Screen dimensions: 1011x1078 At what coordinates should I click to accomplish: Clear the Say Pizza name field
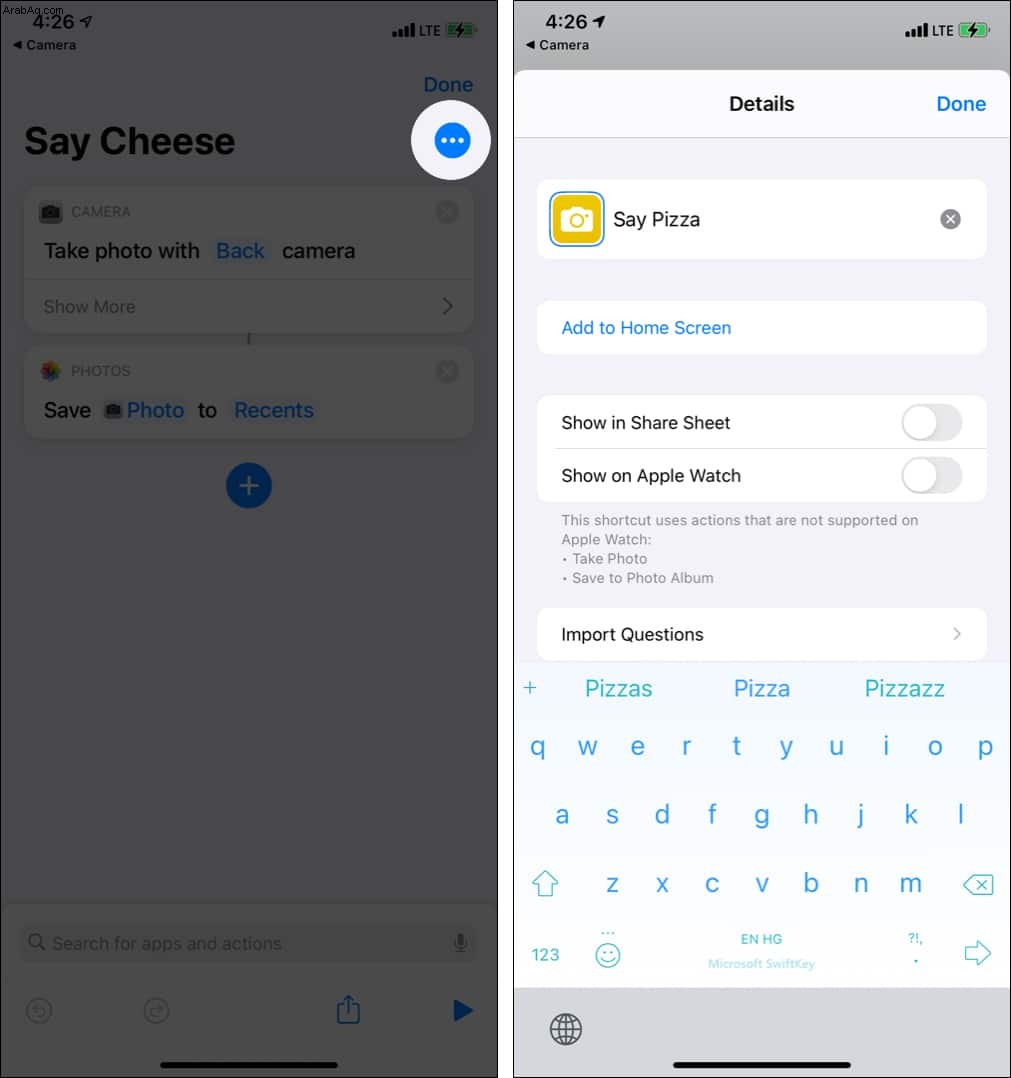click(x=950, y=219)
